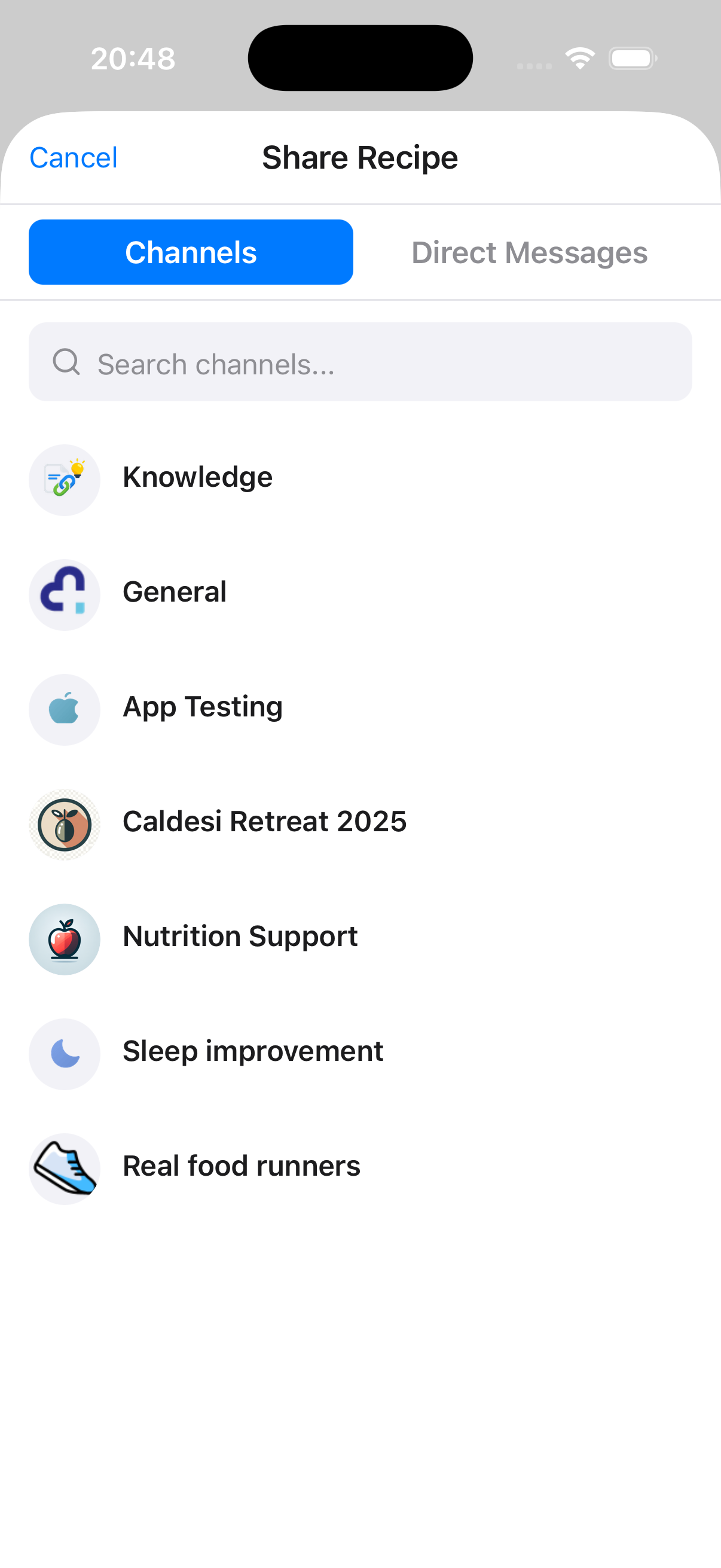
Task: Tap the battery indicator
Action: (x=632, y=58)
